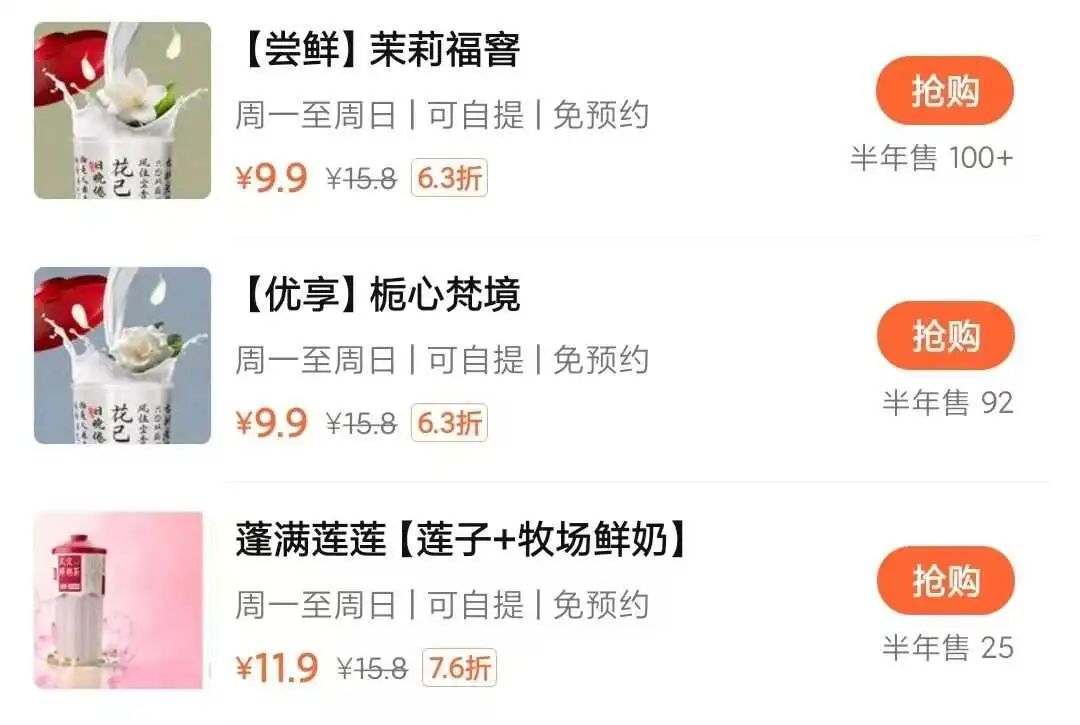The height and width of the screenshot is (725, 1080).
Task: Buy the 【优享】栀心梵境 deal via 抢购
Action: pyautogui.click(x=944, y=336)
